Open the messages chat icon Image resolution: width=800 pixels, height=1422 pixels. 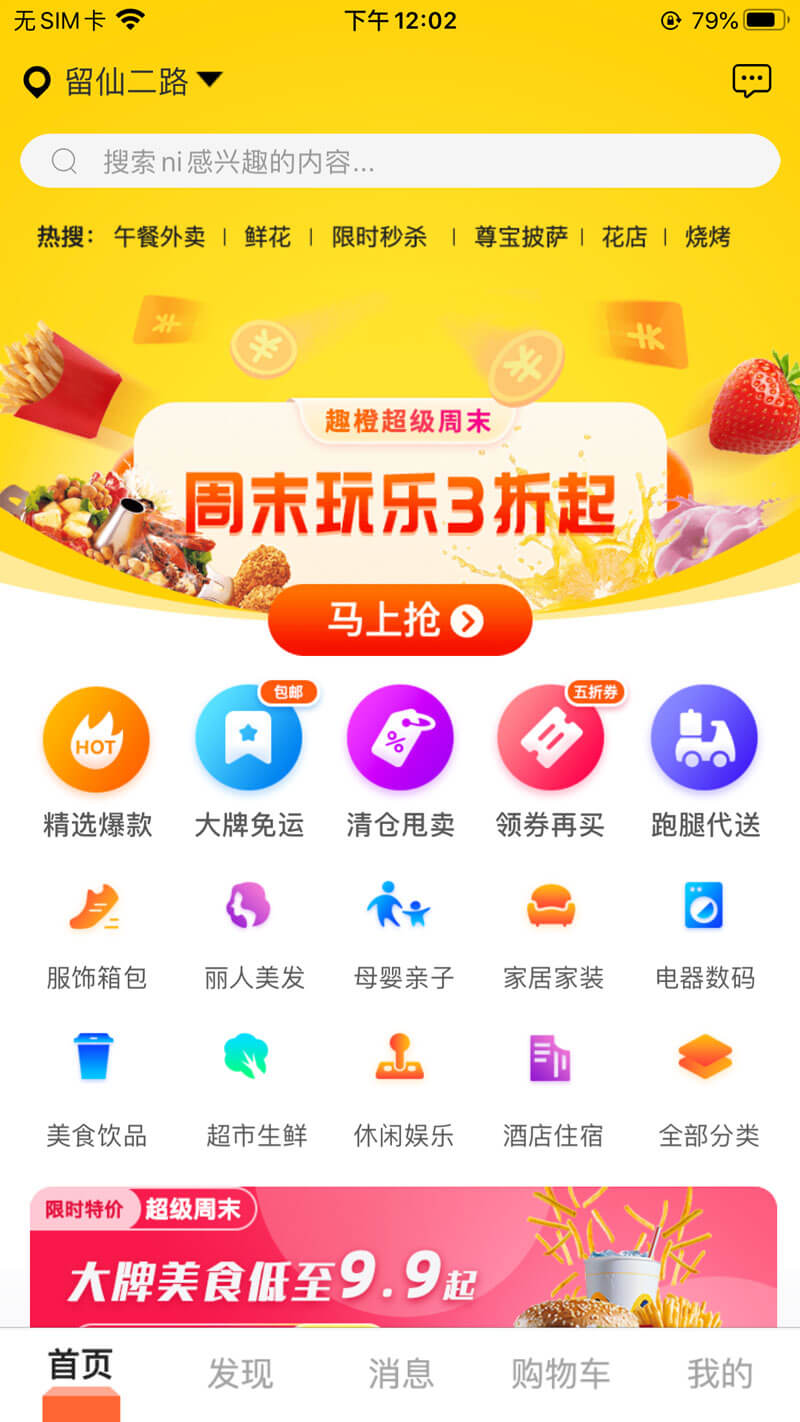pos(751,80)
